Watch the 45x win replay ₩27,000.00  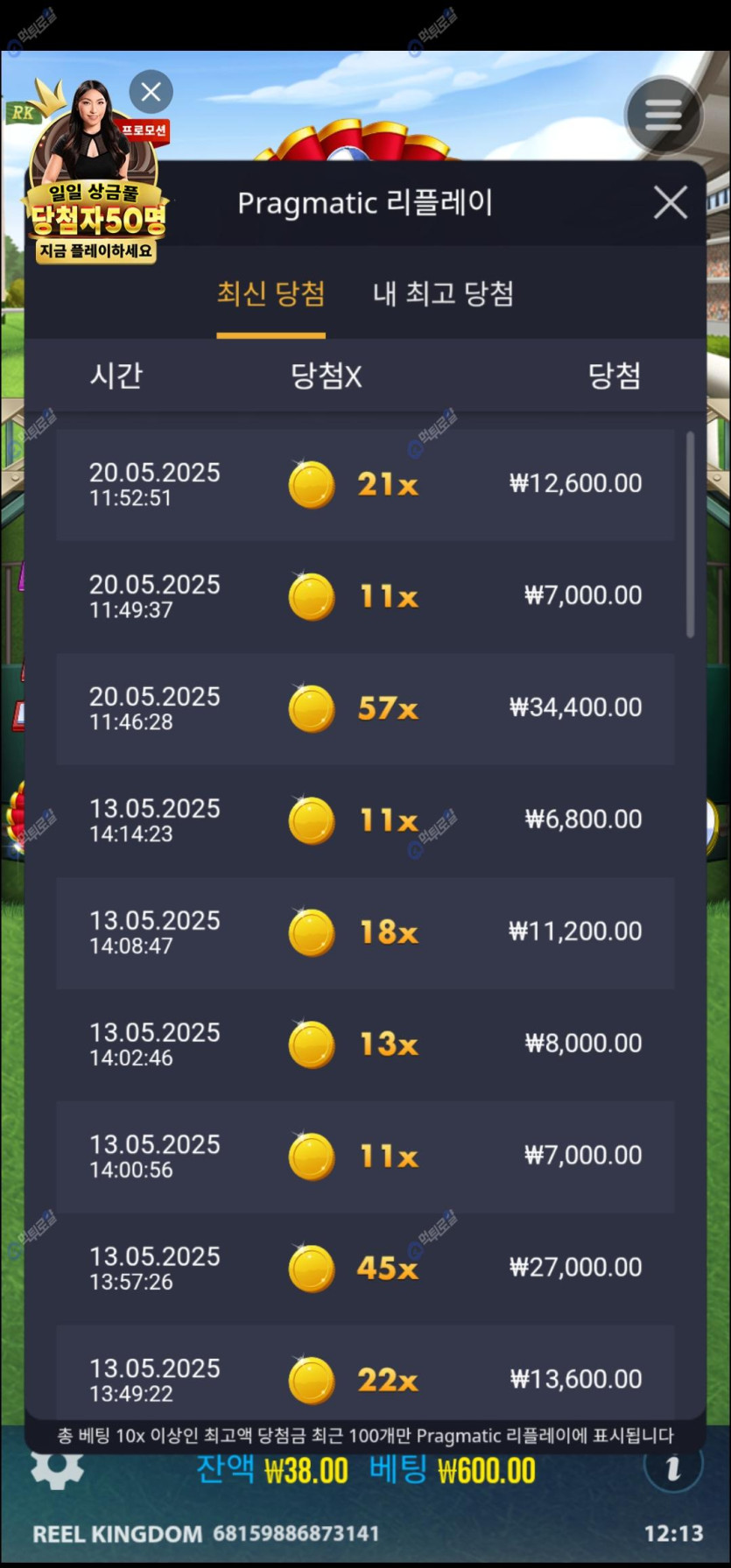point(365,1269)
